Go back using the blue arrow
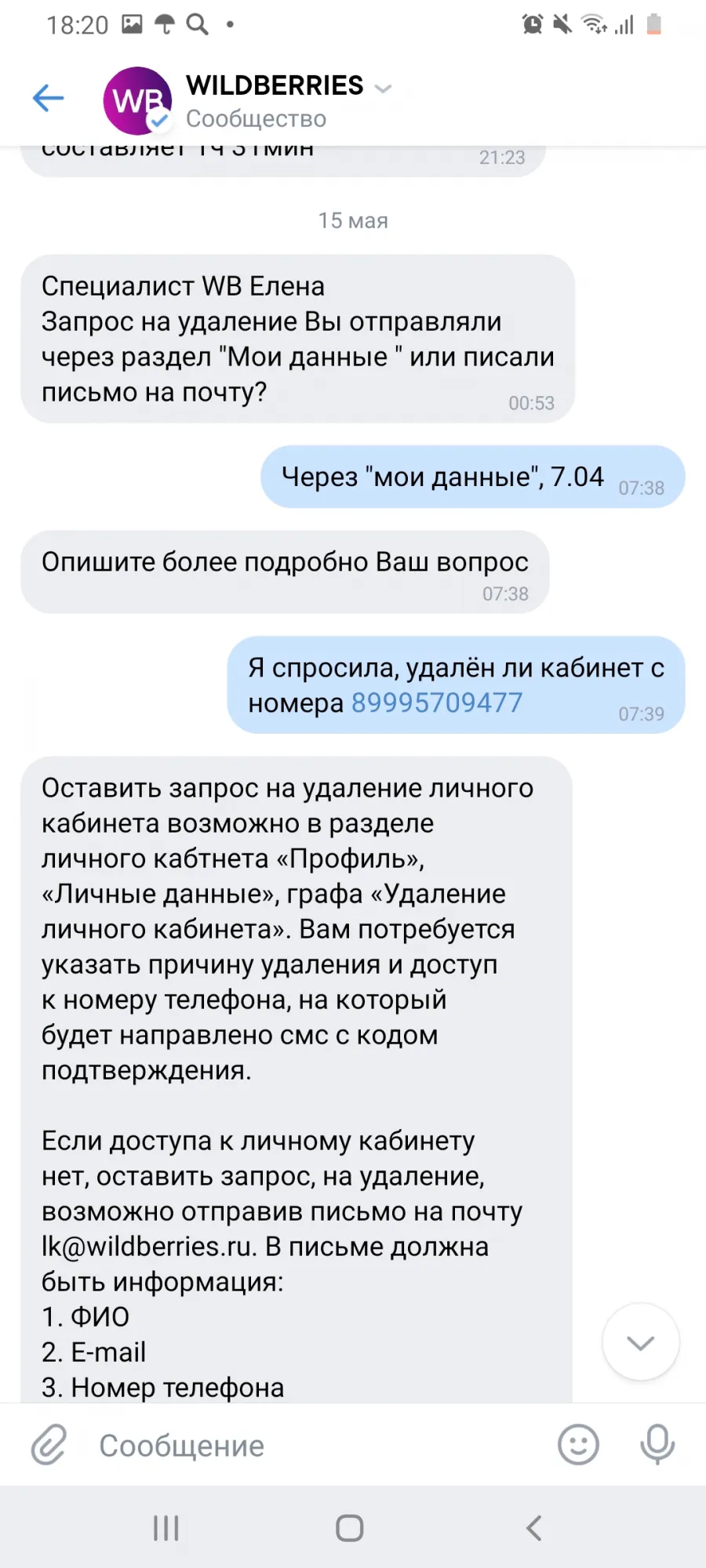Screen dimensions: 706x1568 (x=48, y=98)
